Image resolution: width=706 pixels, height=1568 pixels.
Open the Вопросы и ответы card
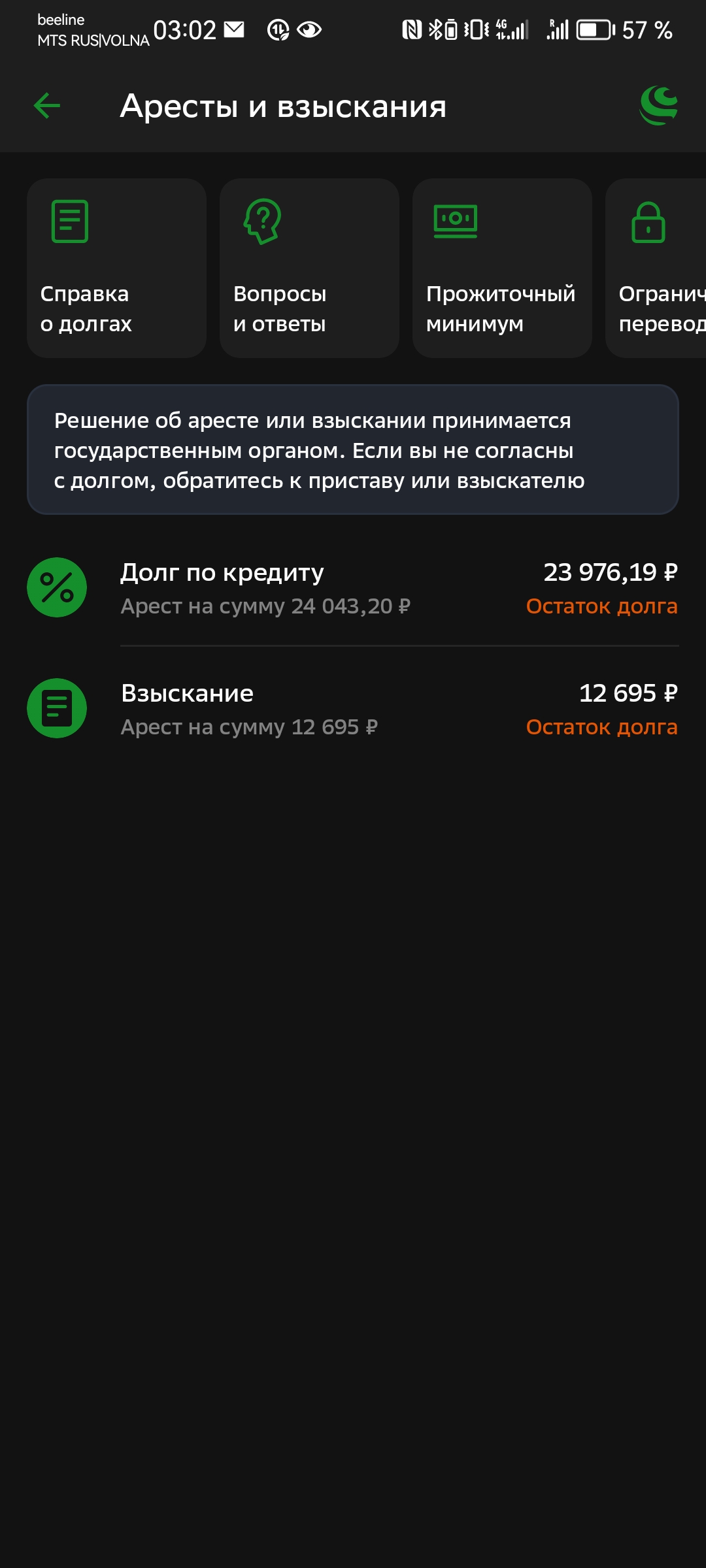(x=309, y=268)
